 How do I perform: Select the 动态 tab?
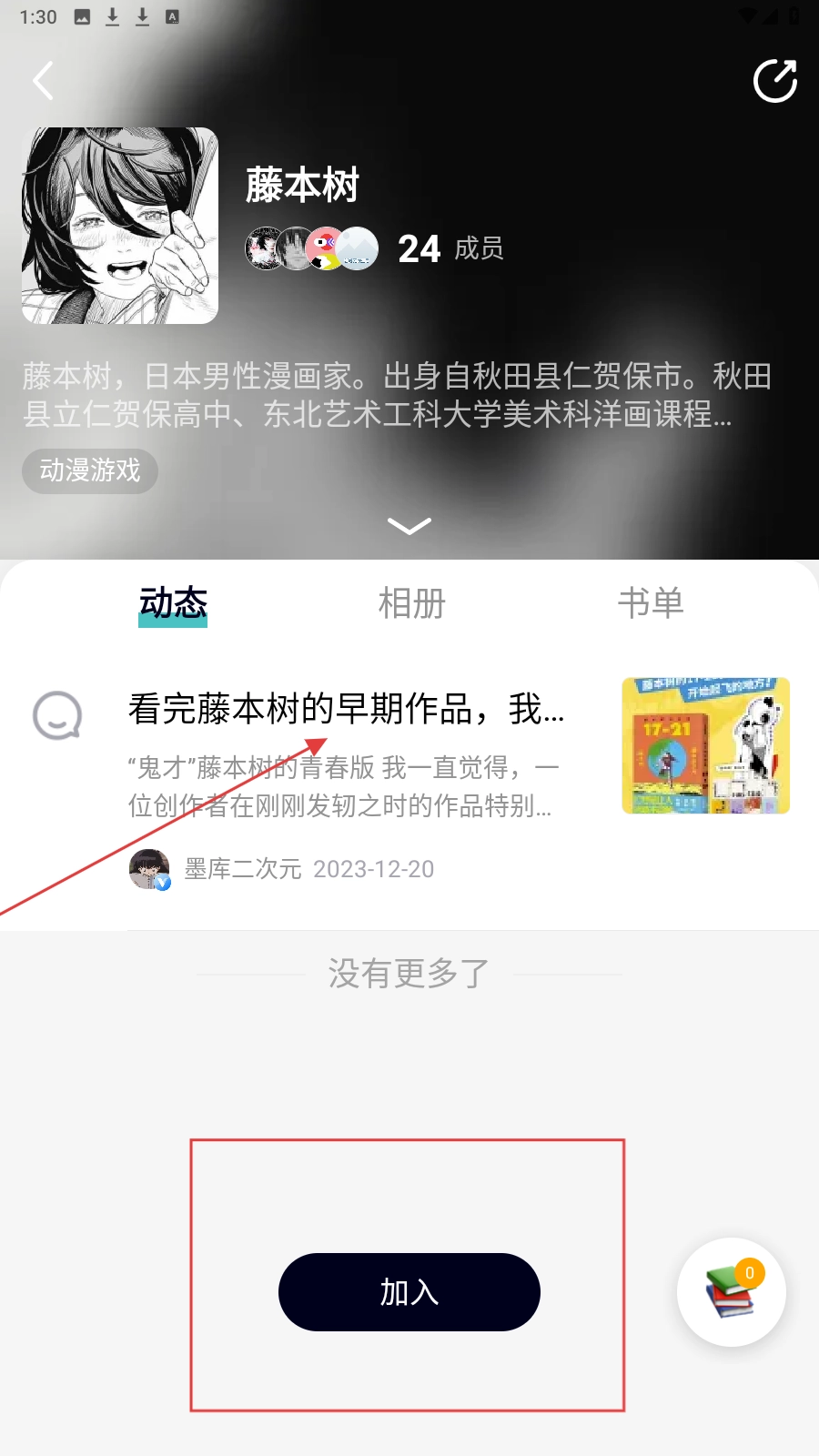(x=173, y=603)
